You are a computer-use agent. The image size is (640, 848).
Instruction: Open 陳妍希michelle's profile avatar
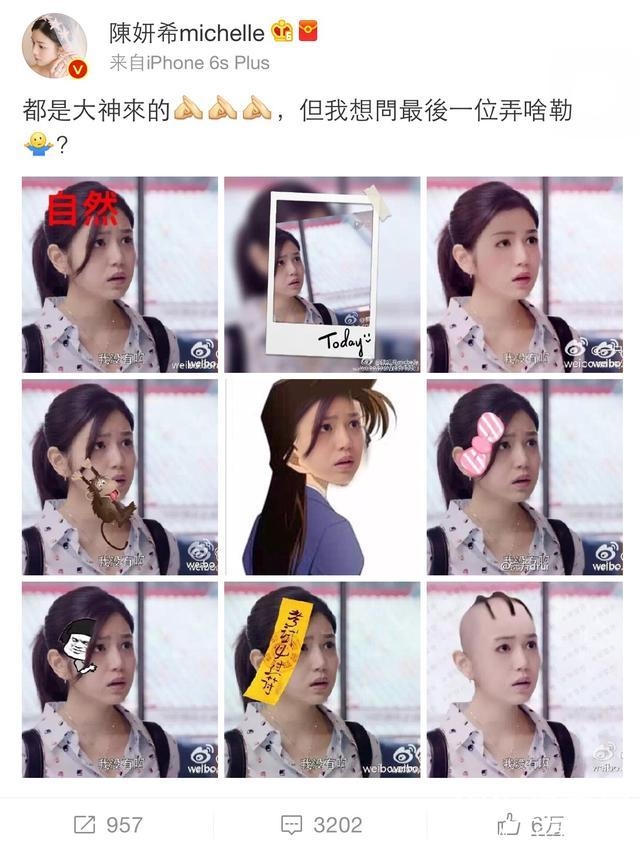54,46
